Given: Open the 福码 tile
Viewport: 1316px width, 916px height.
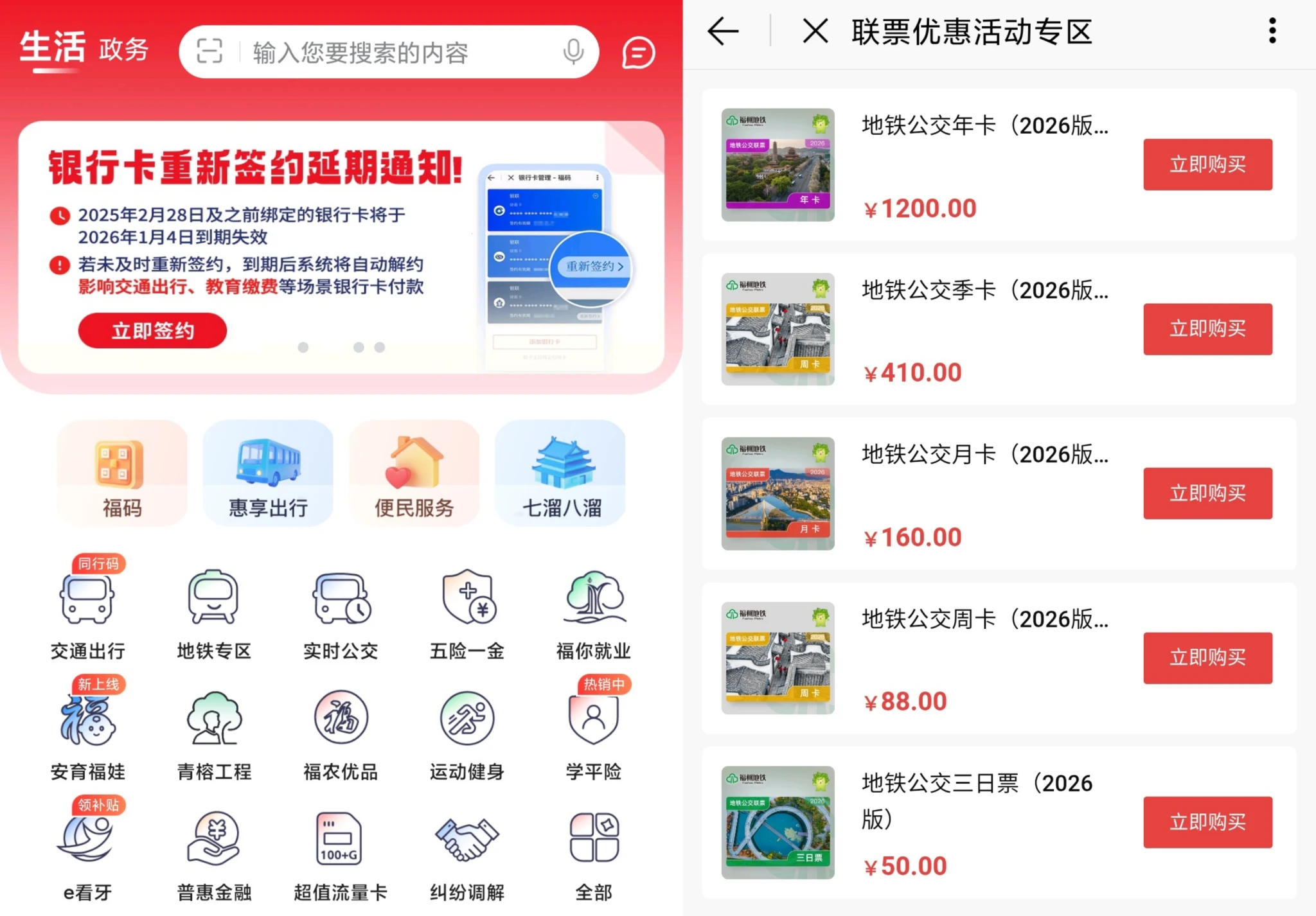Looking at the screenshot, I should [x=122, y=474].
